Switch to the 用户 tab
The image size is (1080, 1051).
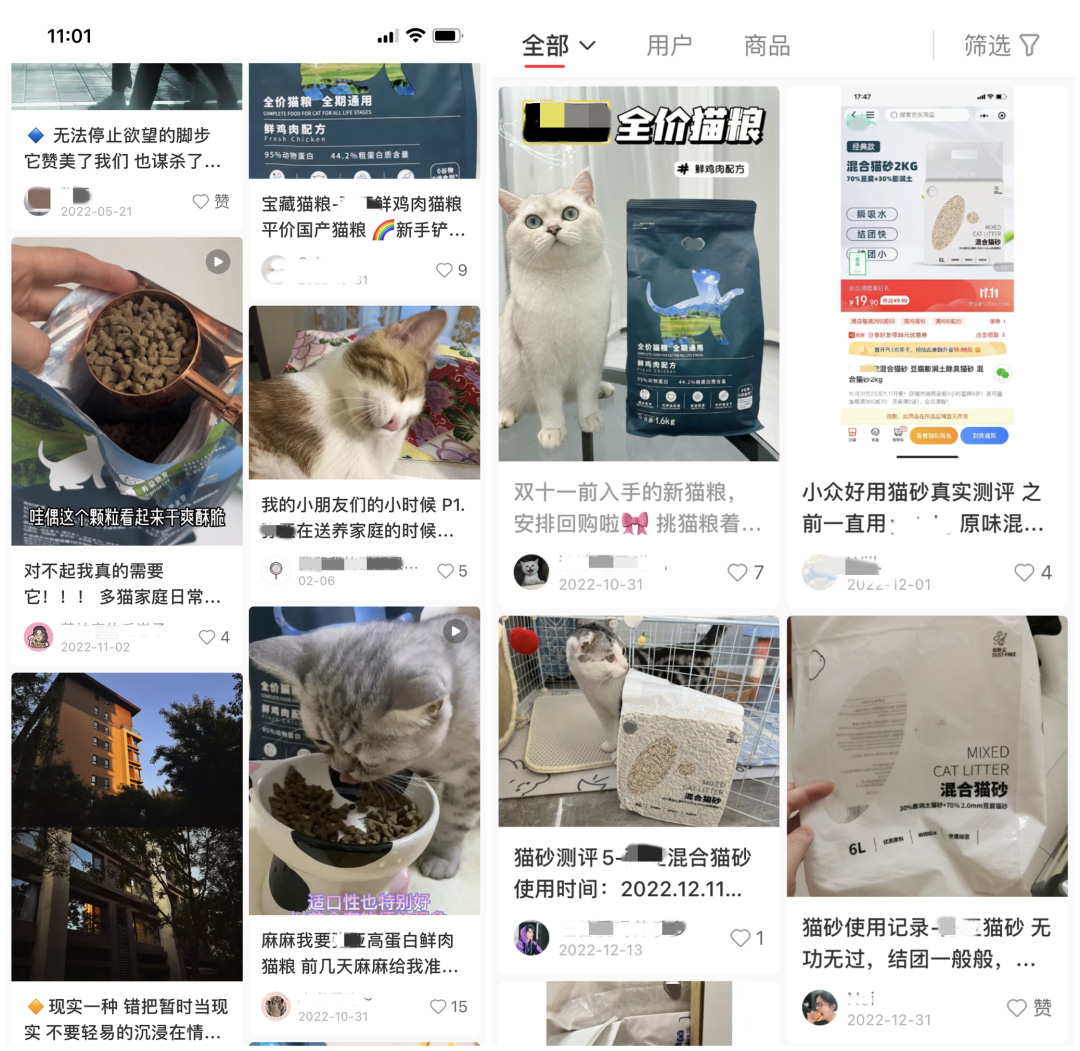tap(669, 46)
